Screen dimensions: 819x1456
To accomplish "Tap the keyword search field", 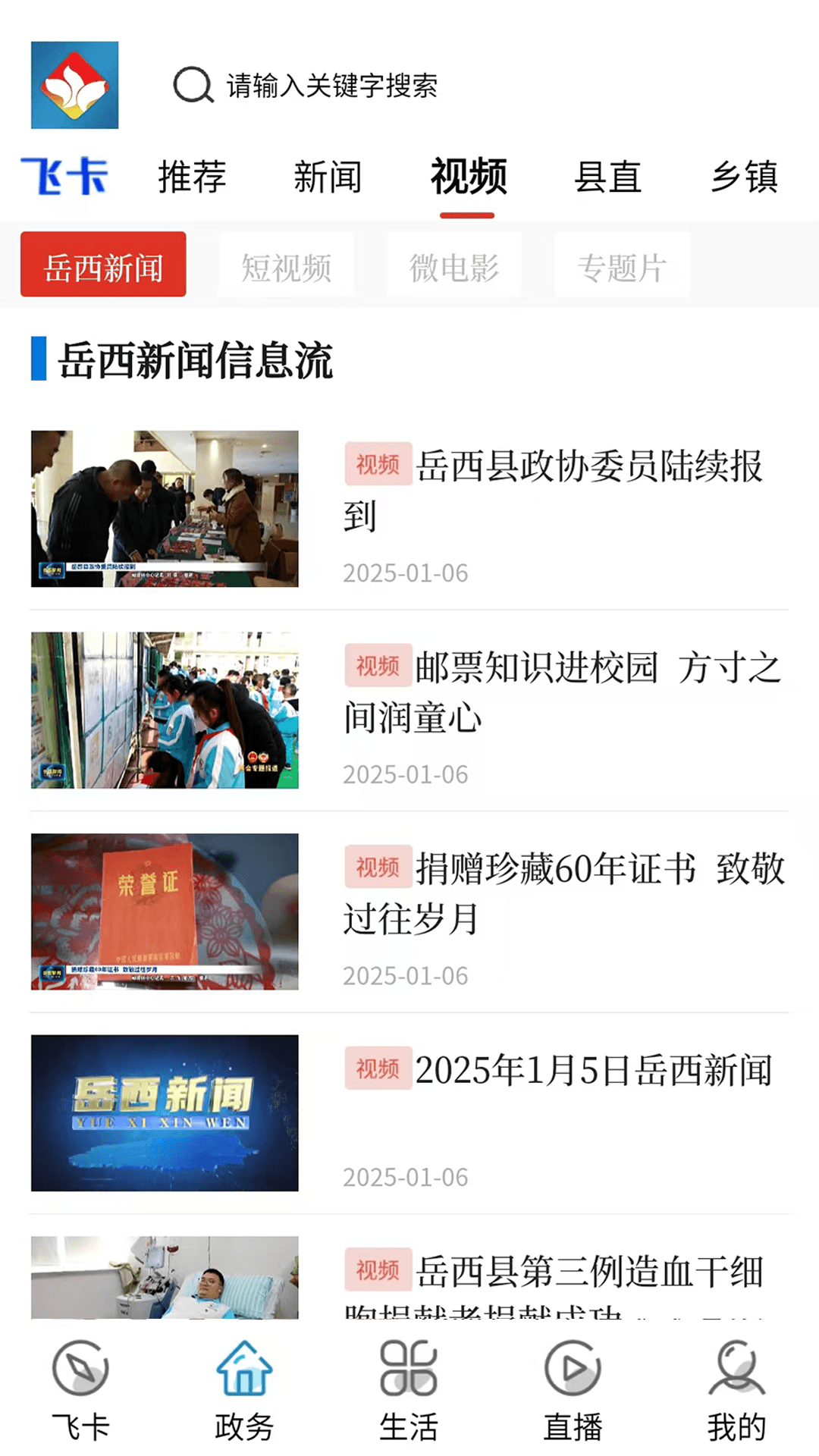I will [331, 86].
